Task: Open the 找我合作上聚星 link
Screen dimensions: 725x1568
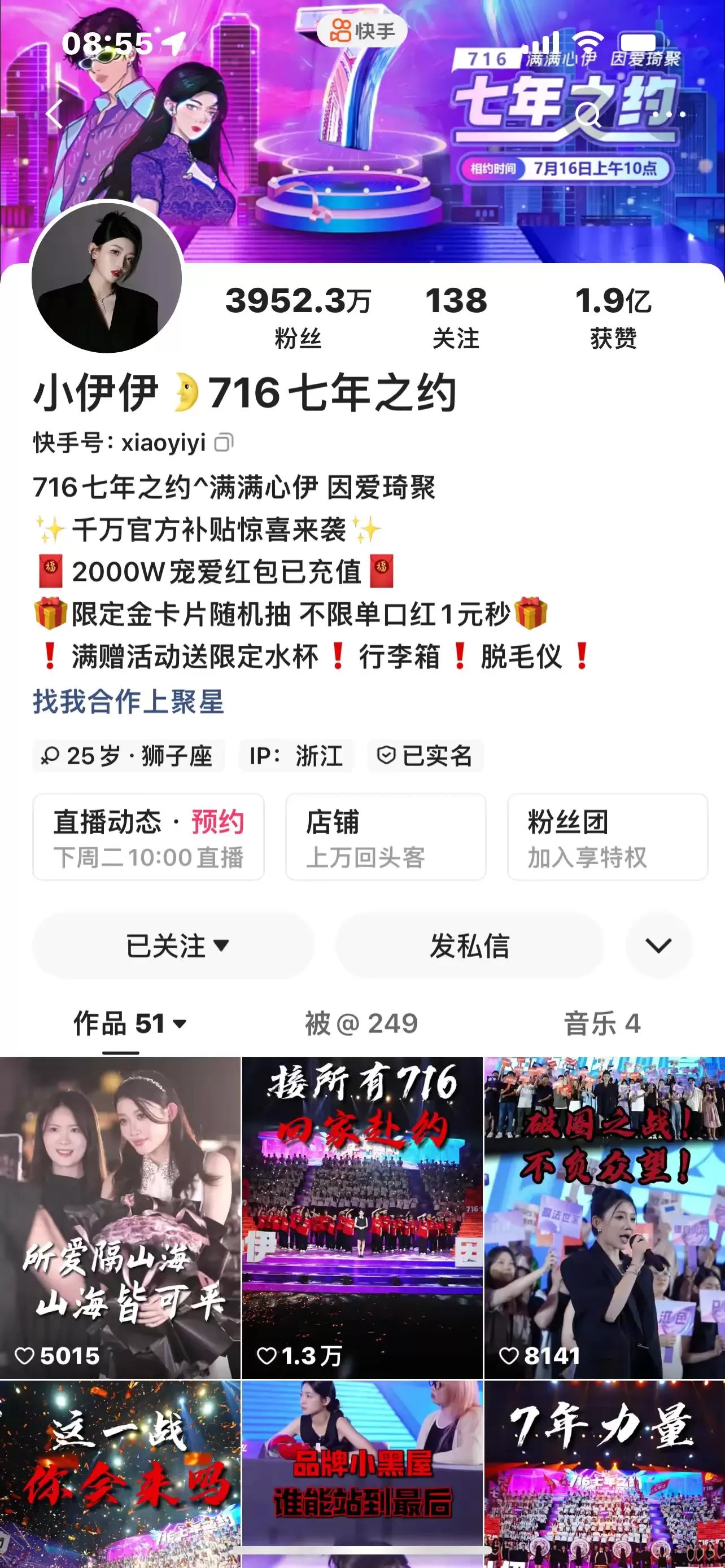Action: pos(128,701)
